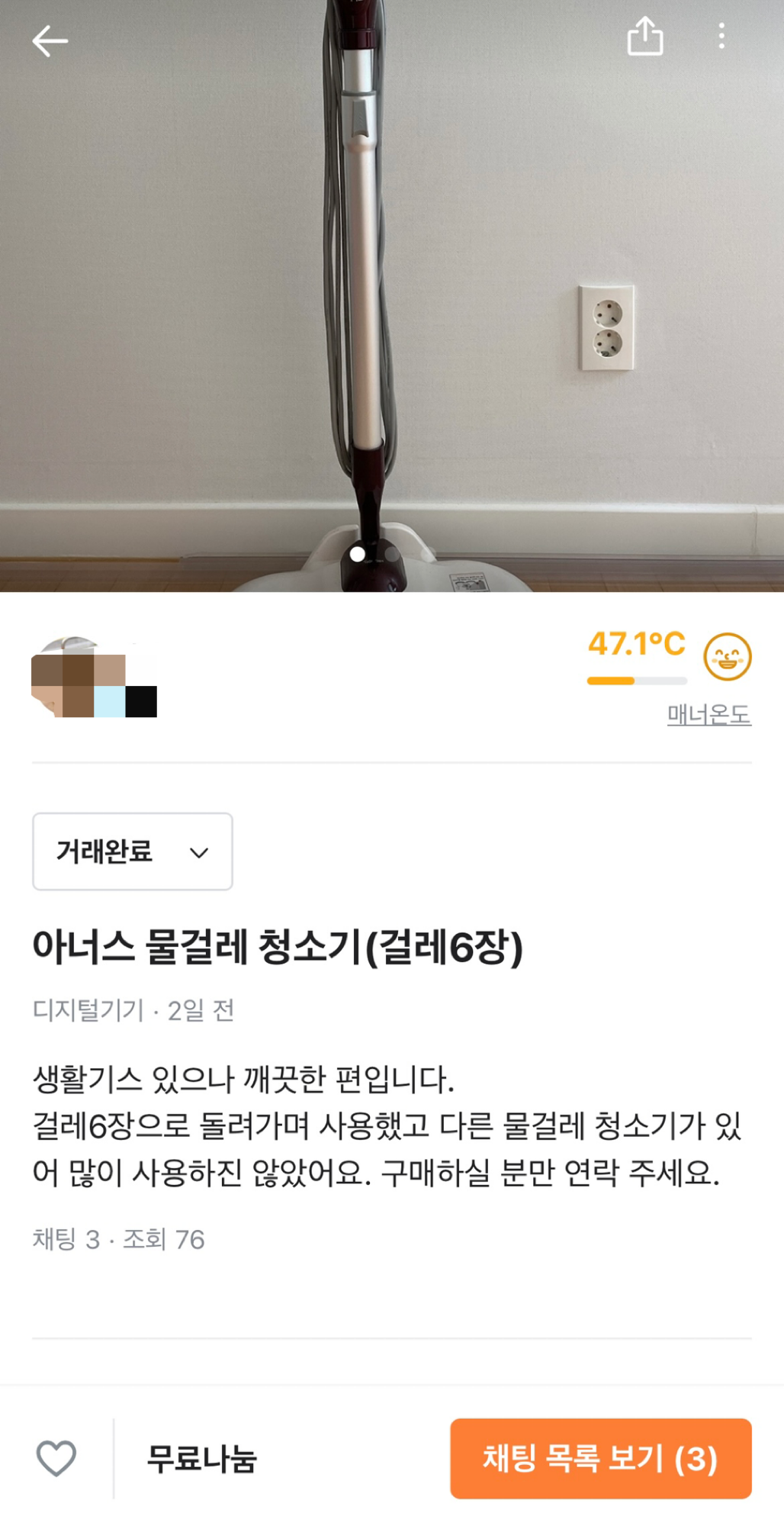Tap 채팅 목록 보기 (3) button

pyautogui.click(x=601, y=1459)
